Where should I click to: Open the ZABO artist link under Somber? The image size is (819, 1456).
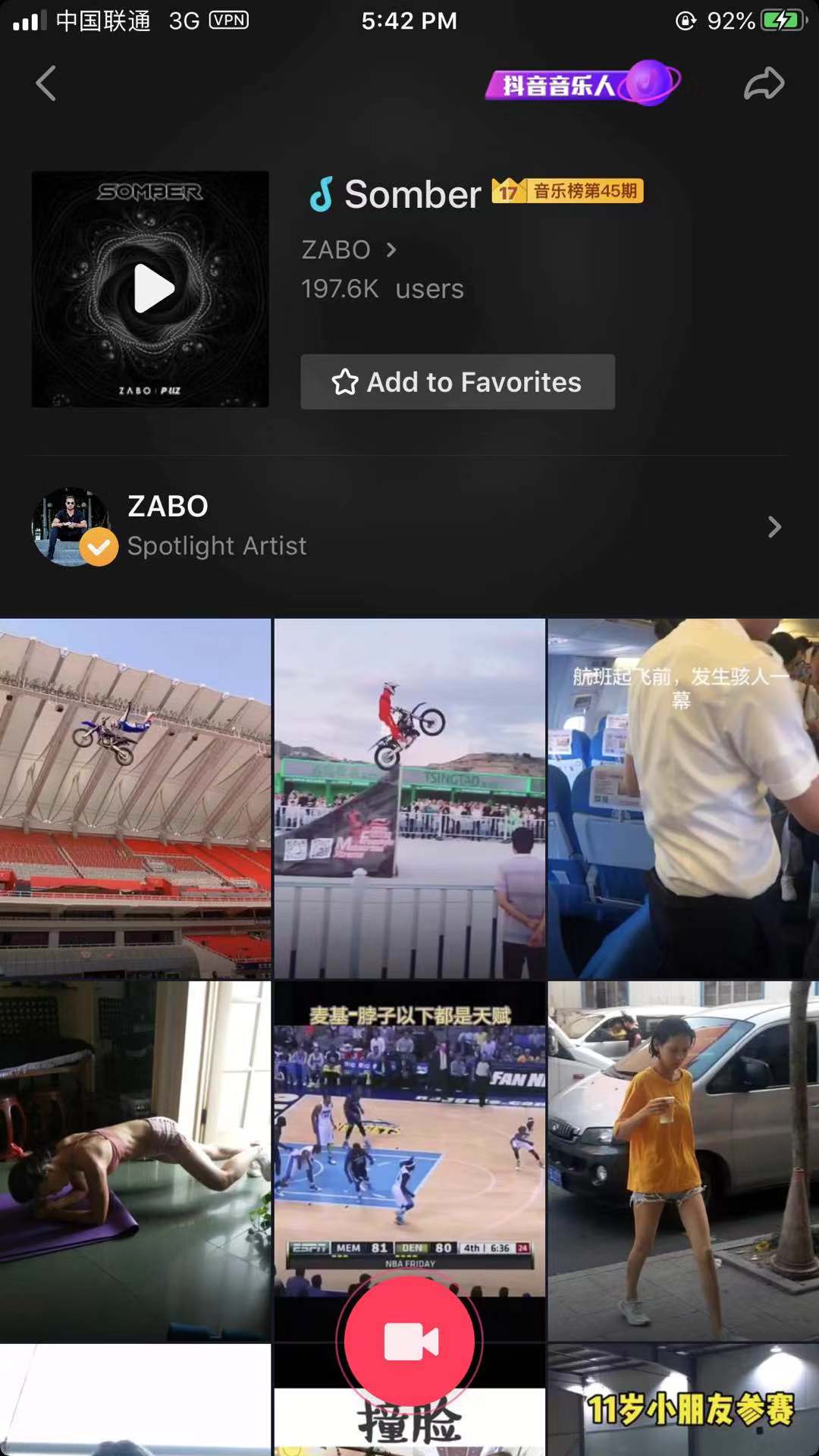tap(348, 249)
